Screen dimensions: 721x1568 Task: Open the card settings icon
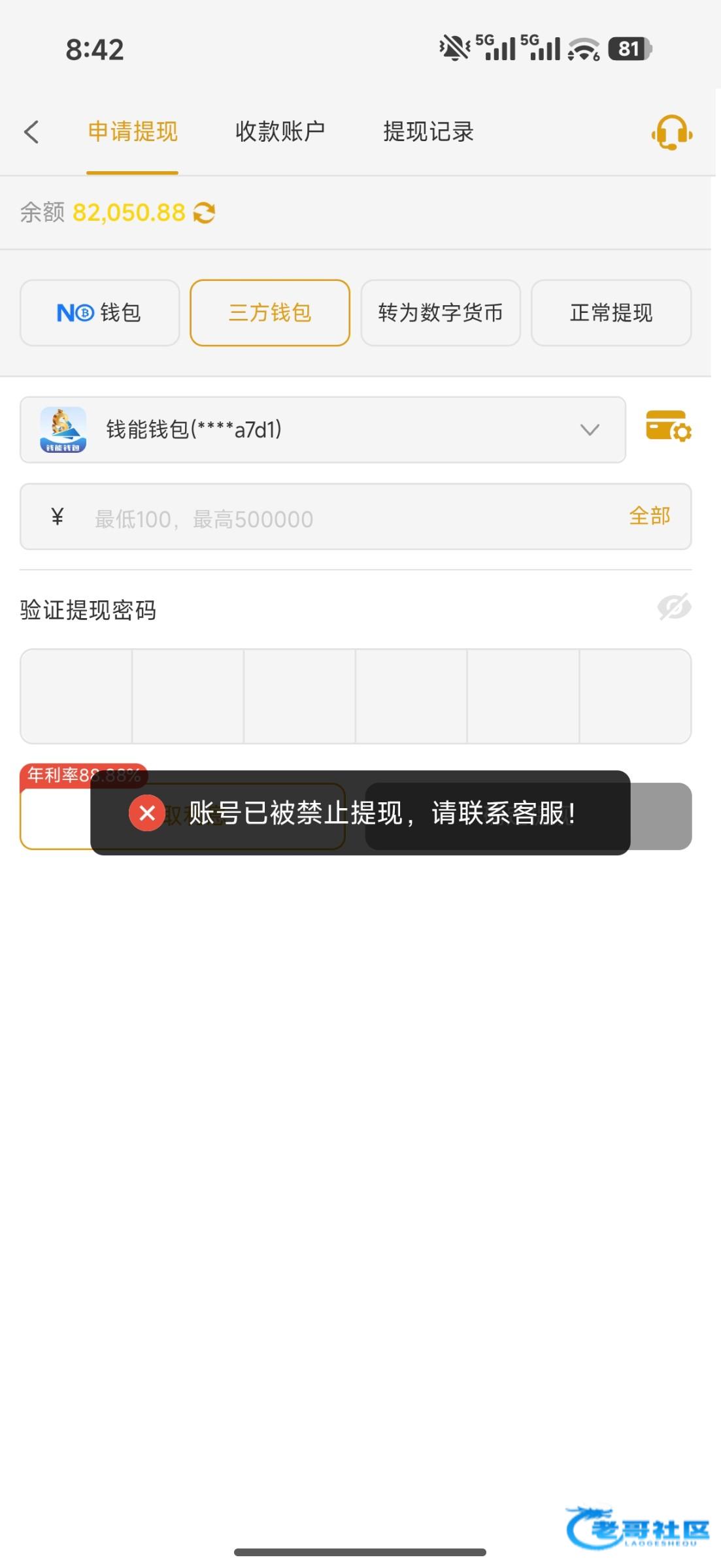[x=668, y=427]
